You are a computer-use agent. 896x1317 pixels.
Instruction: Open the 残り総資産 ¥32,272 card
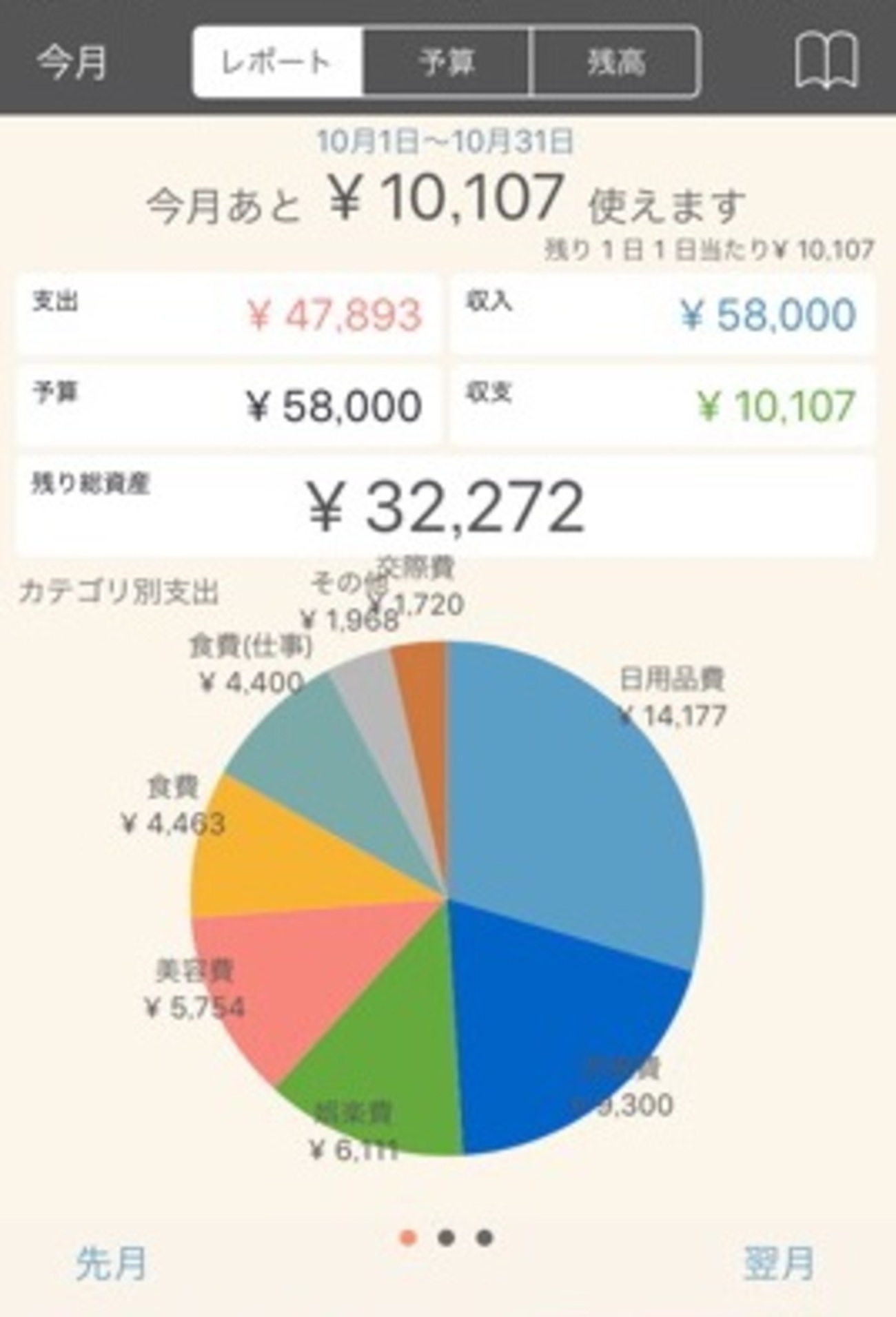pos(445,507)
